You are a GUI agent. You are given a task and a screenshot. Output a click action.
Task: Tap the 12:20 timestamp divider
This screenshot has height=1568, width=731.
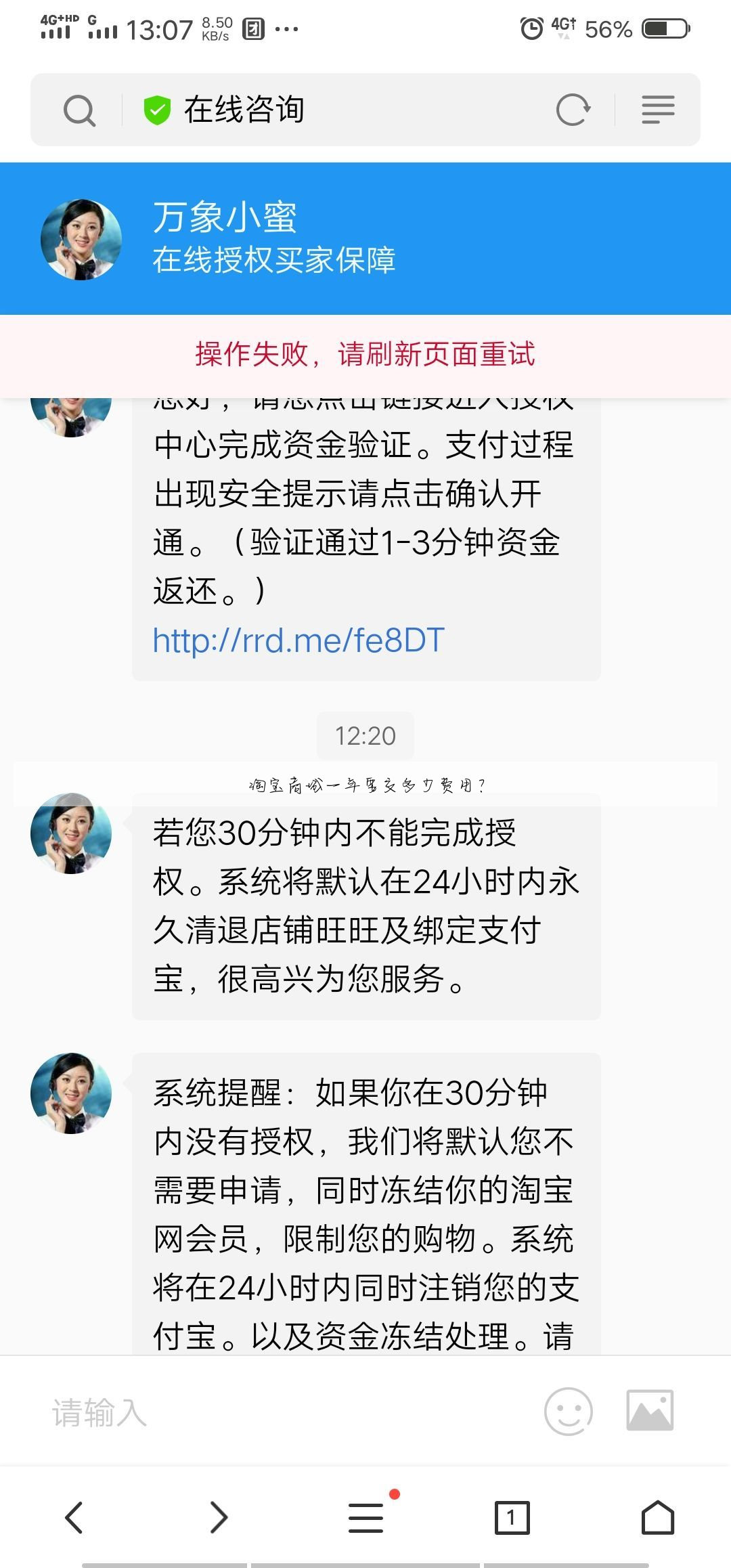click(x=365, y=735)
